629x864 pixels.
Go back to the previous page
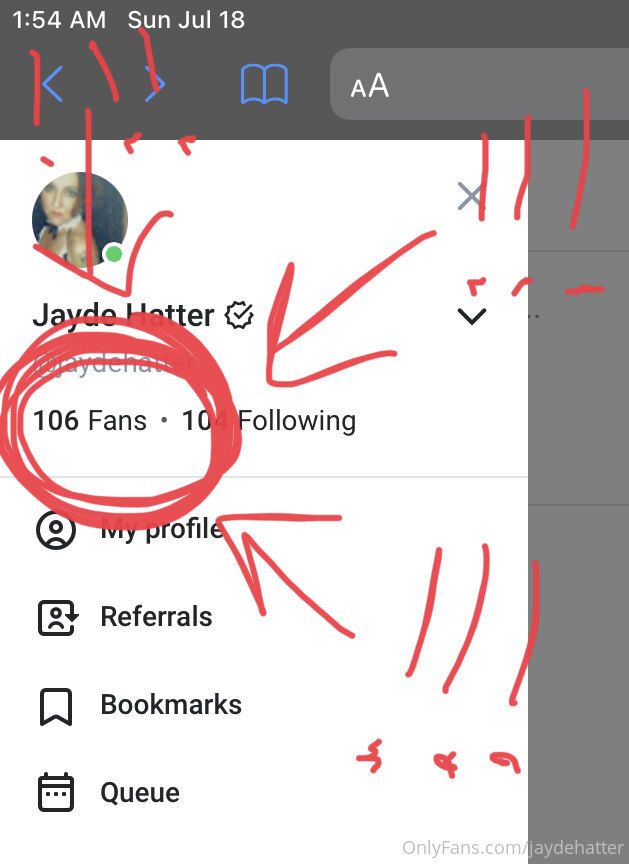click(x=52, y=86)
